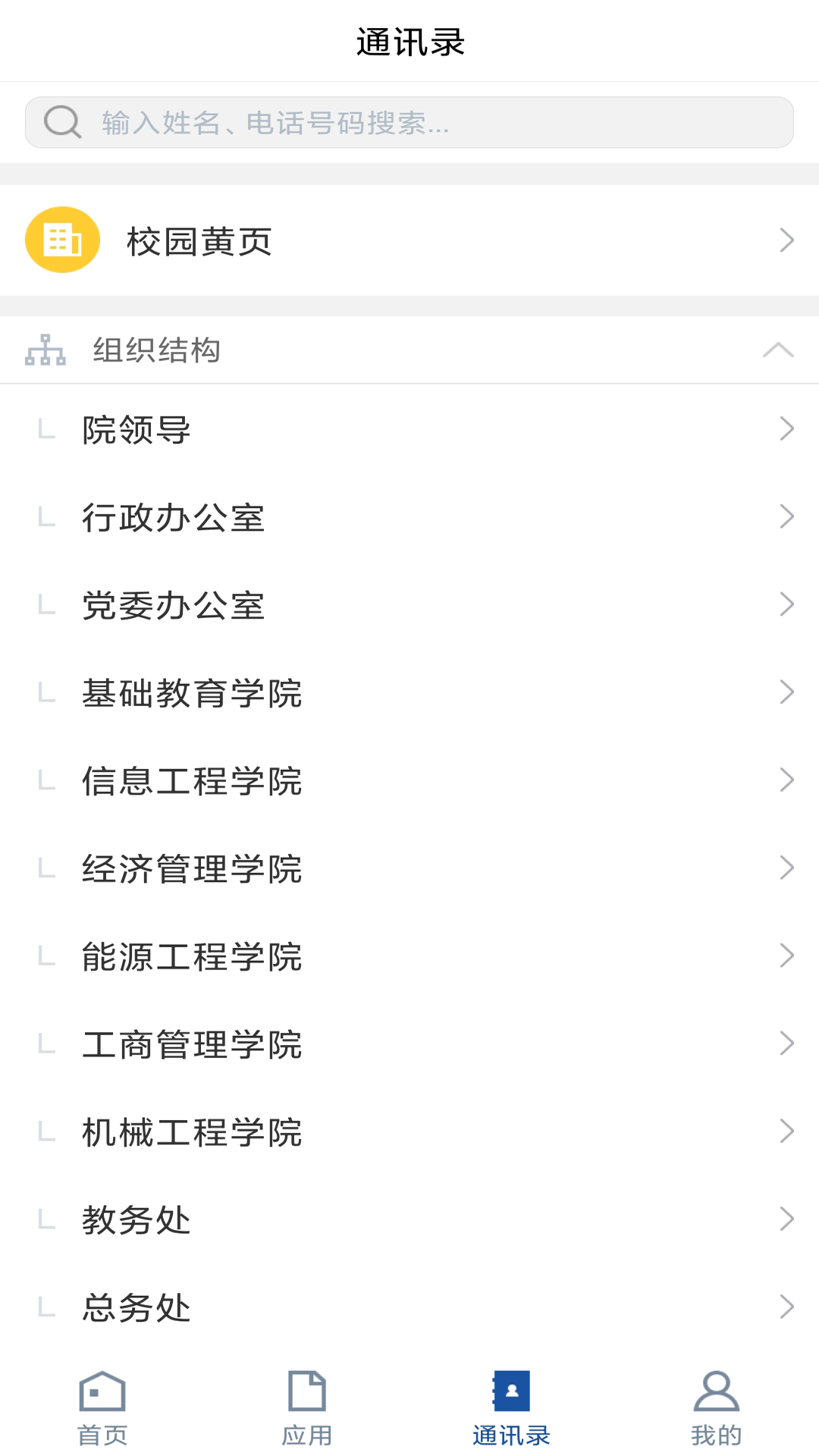The width and height of the screenshot is (819, 1456).
Task: Expand the 院领导 department entry
Action: (409, 431)
